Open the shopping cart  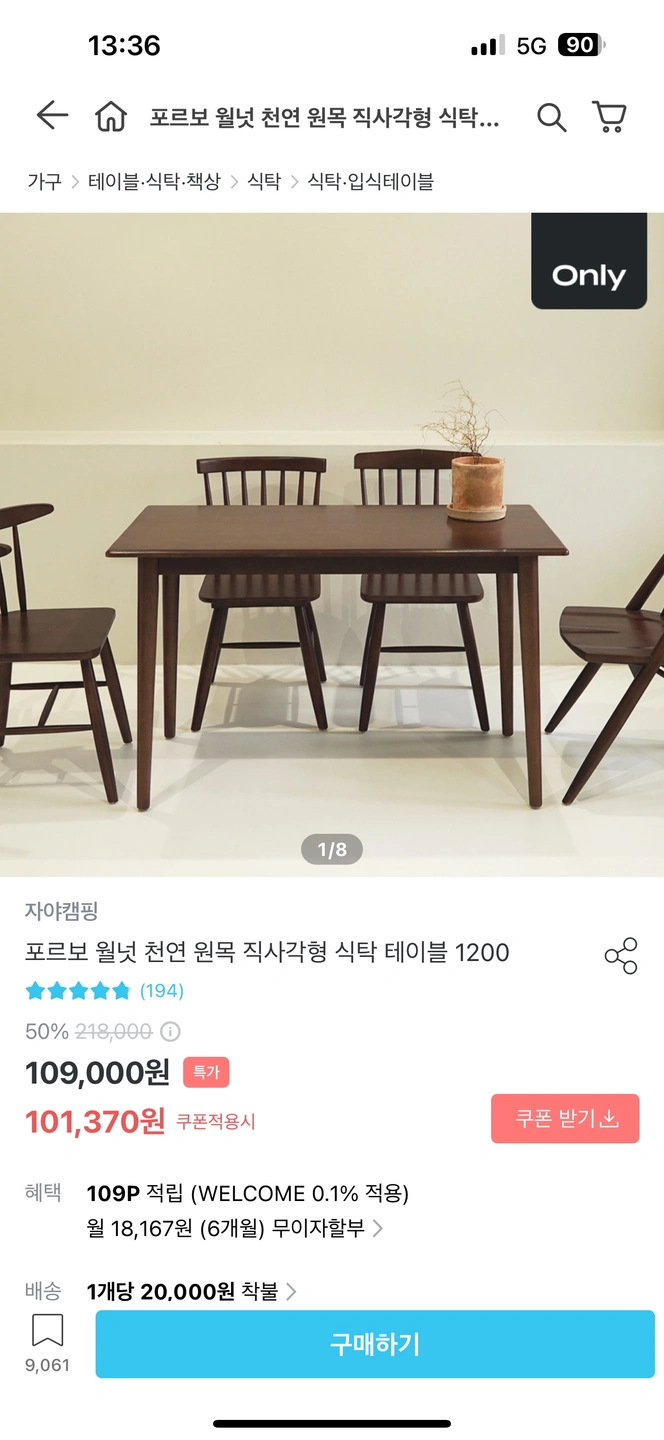coord(609,118)
